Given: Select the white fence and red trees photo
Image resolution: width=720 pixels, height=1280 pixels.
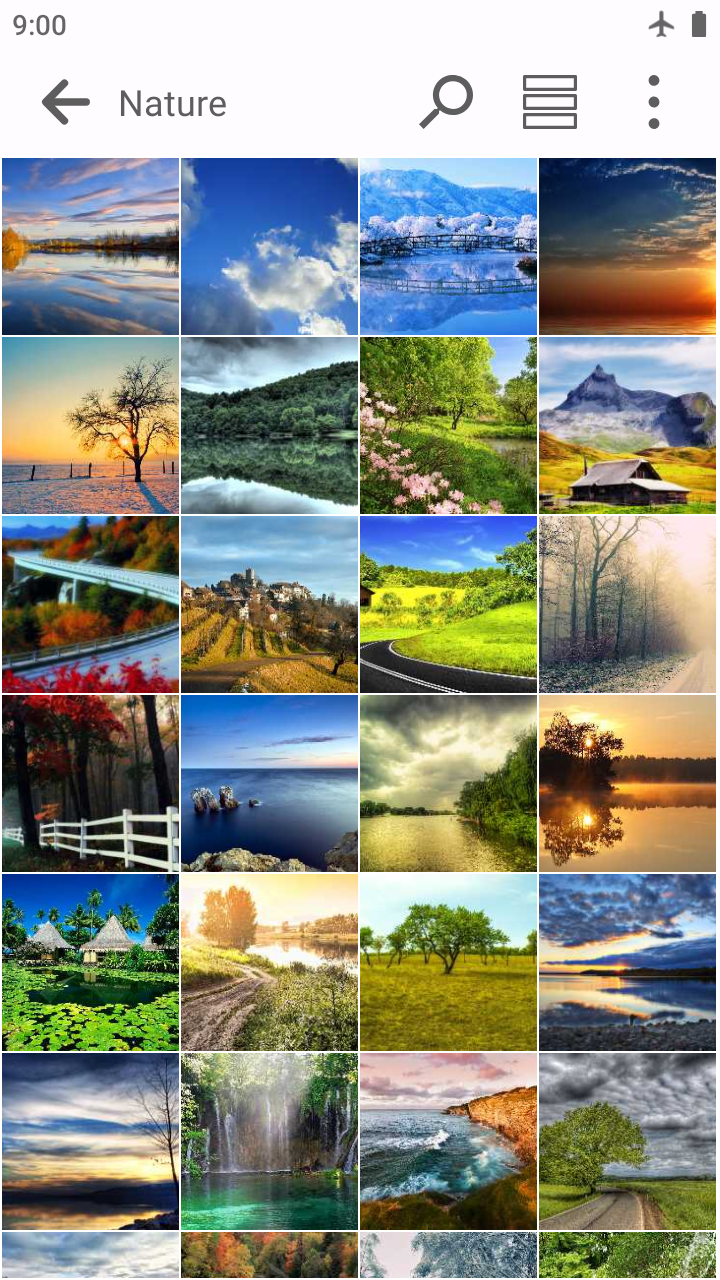Looking at the screenshot, I should (x=91, y=783).
